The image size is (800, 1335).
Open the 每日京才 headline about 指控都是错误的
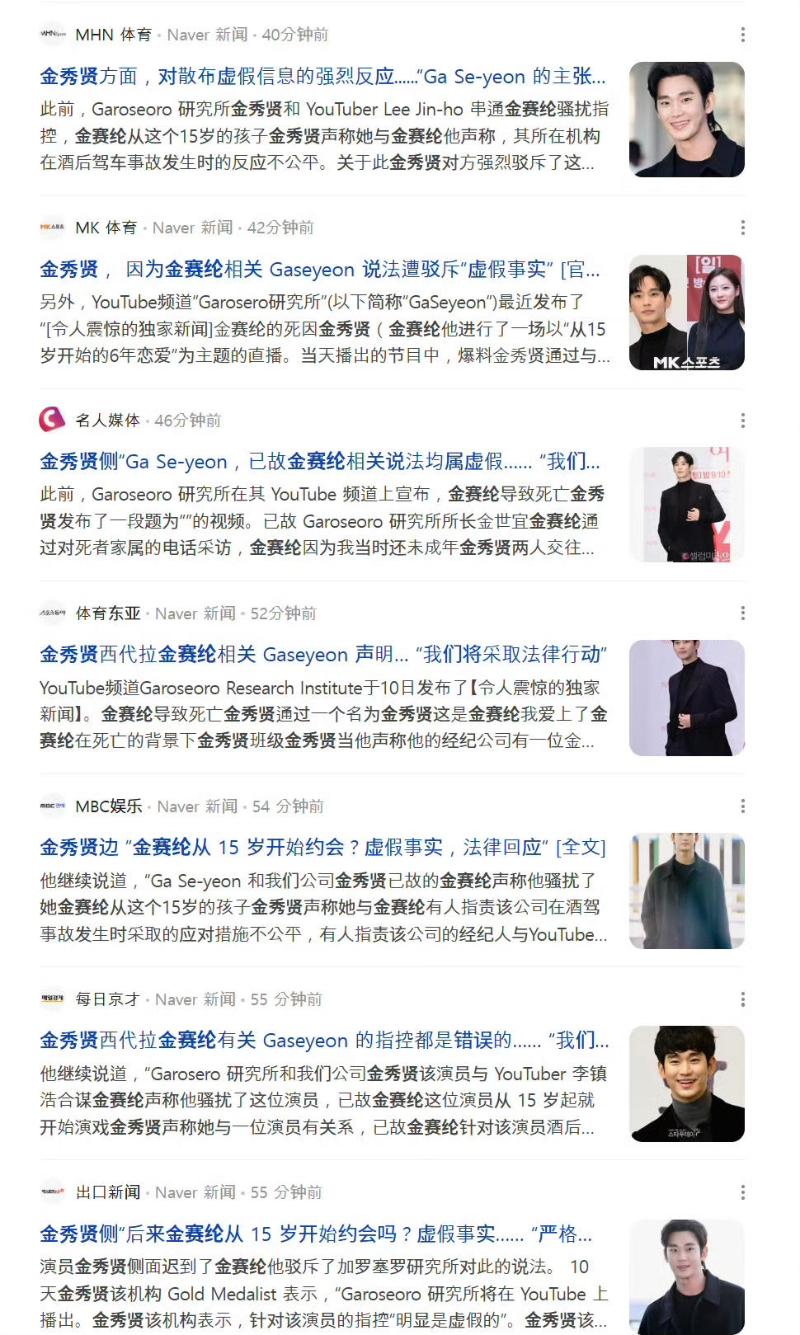pos(322,1041)
